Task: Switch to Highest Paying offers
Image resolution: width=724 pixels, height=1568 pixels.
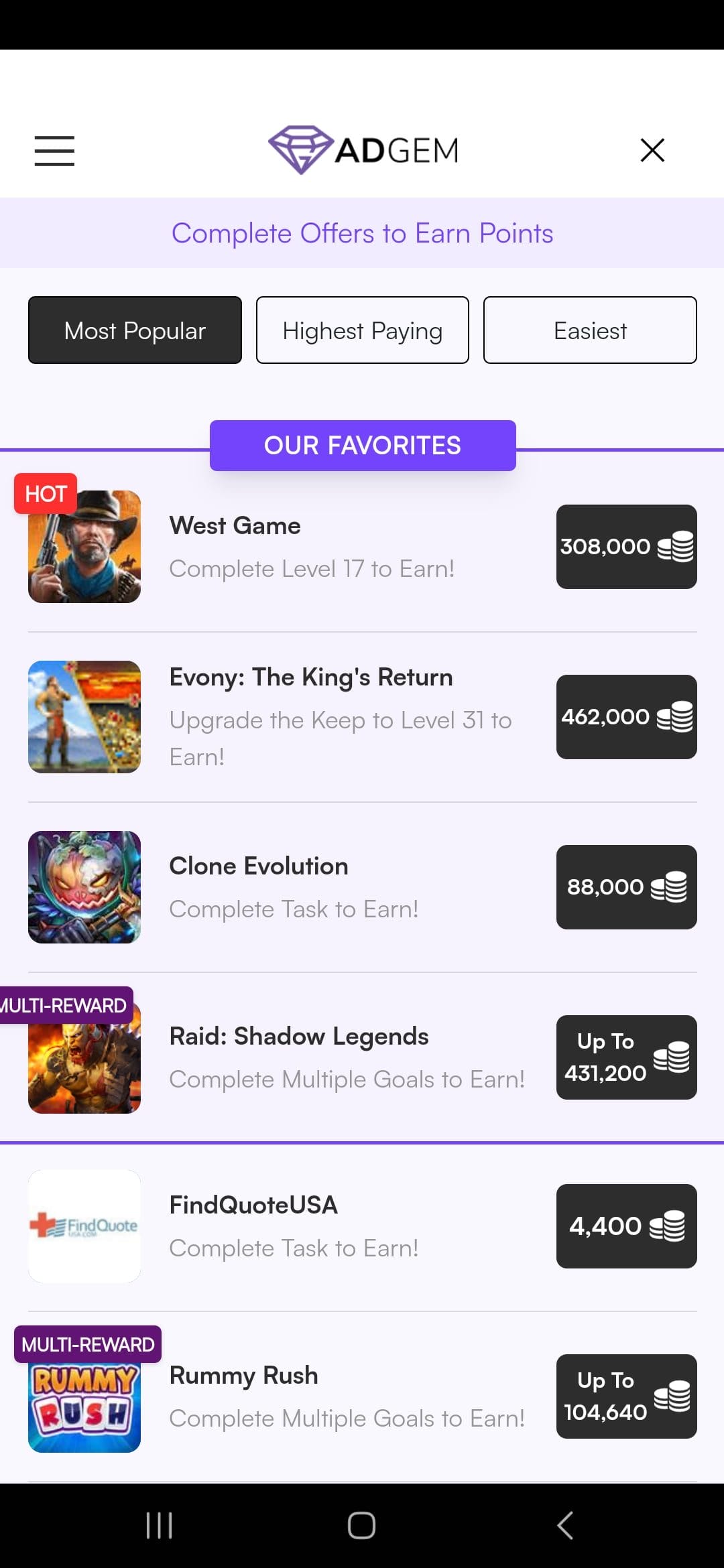Action: pos(363,330)
